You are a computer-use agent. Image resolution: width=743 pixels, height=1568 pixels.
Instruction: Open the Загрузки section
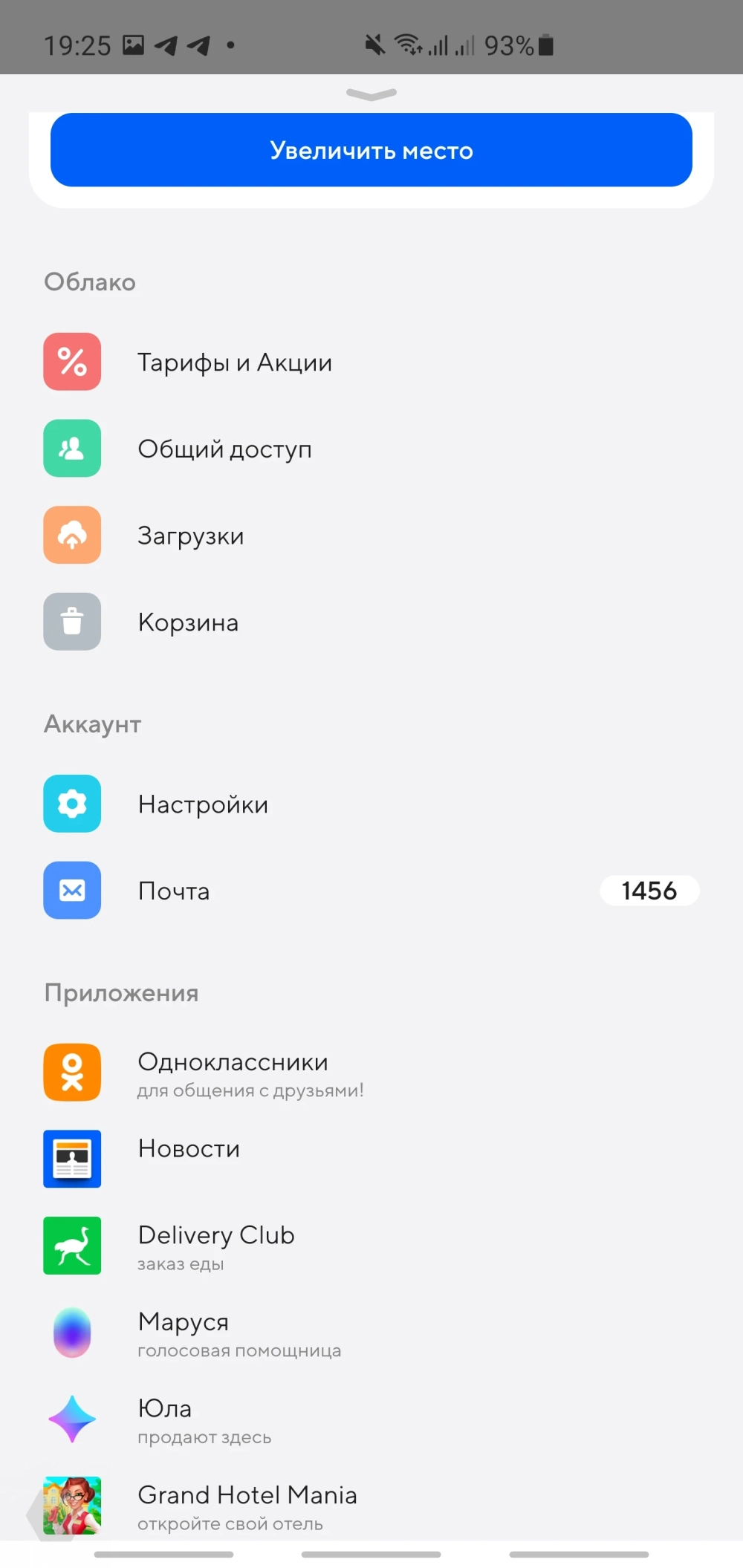click(x=191, y=536)
